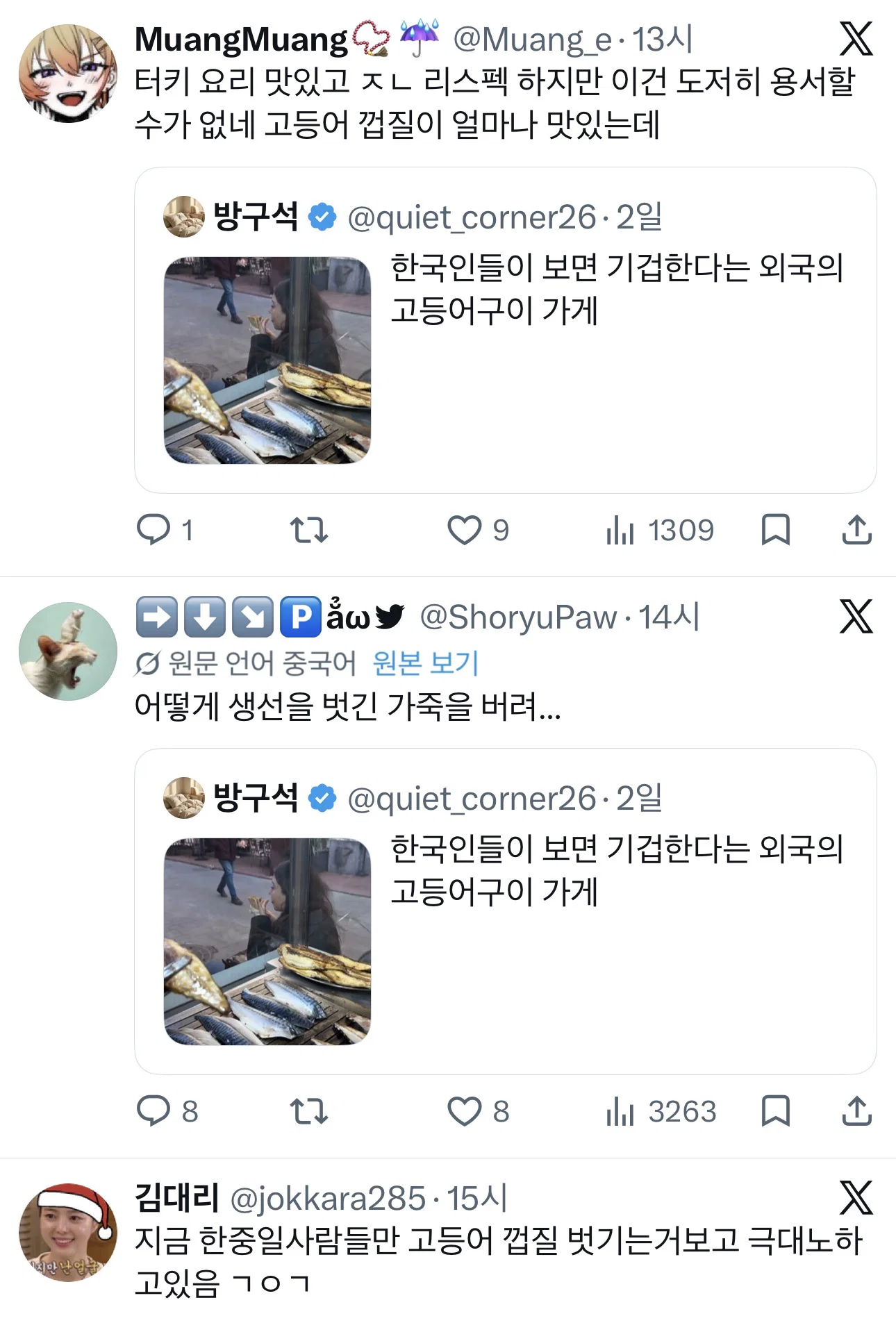The image size is (896, 1323).
Task: Share ShoryuPaw's post
Action: coord(856,1110)
